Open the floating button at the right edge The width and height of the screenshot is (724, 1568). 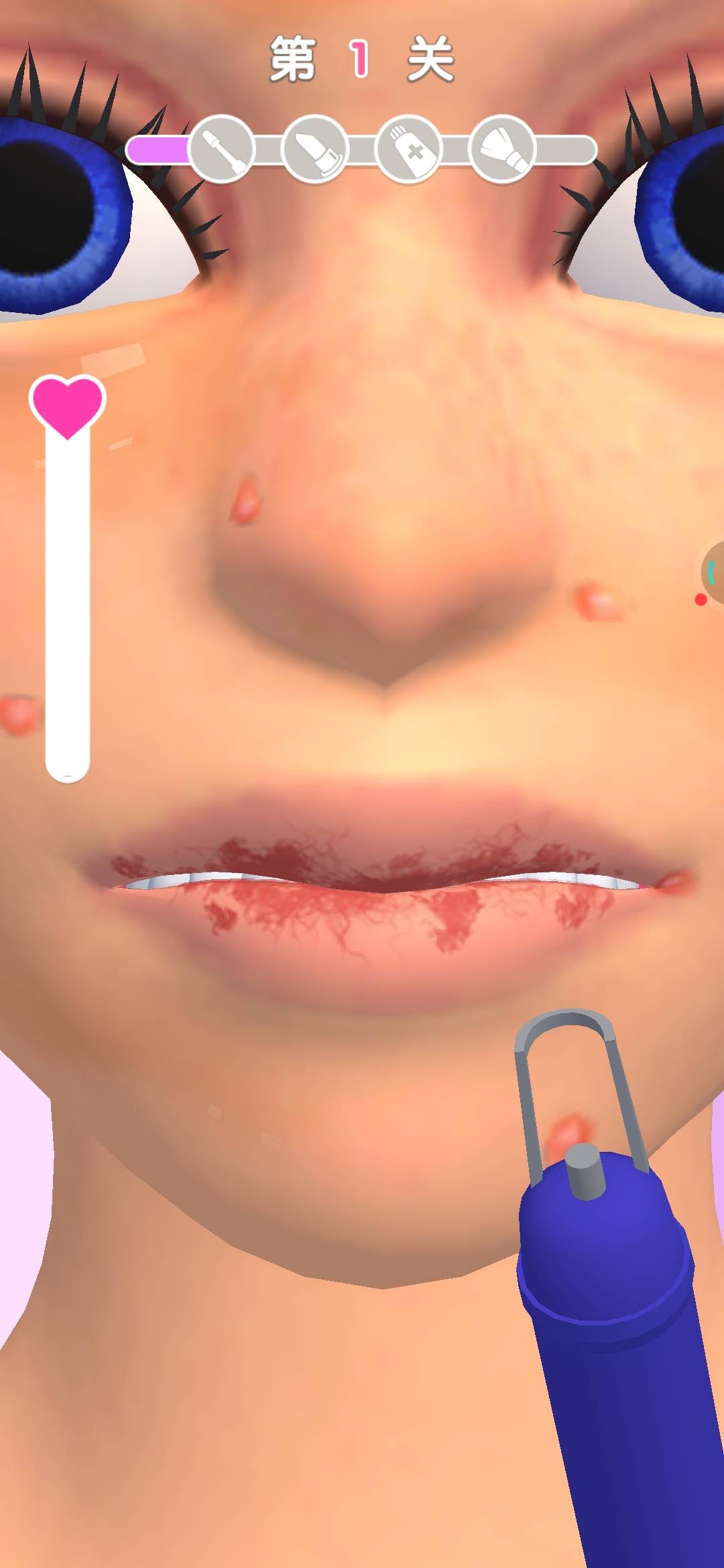tap(713, 573)
